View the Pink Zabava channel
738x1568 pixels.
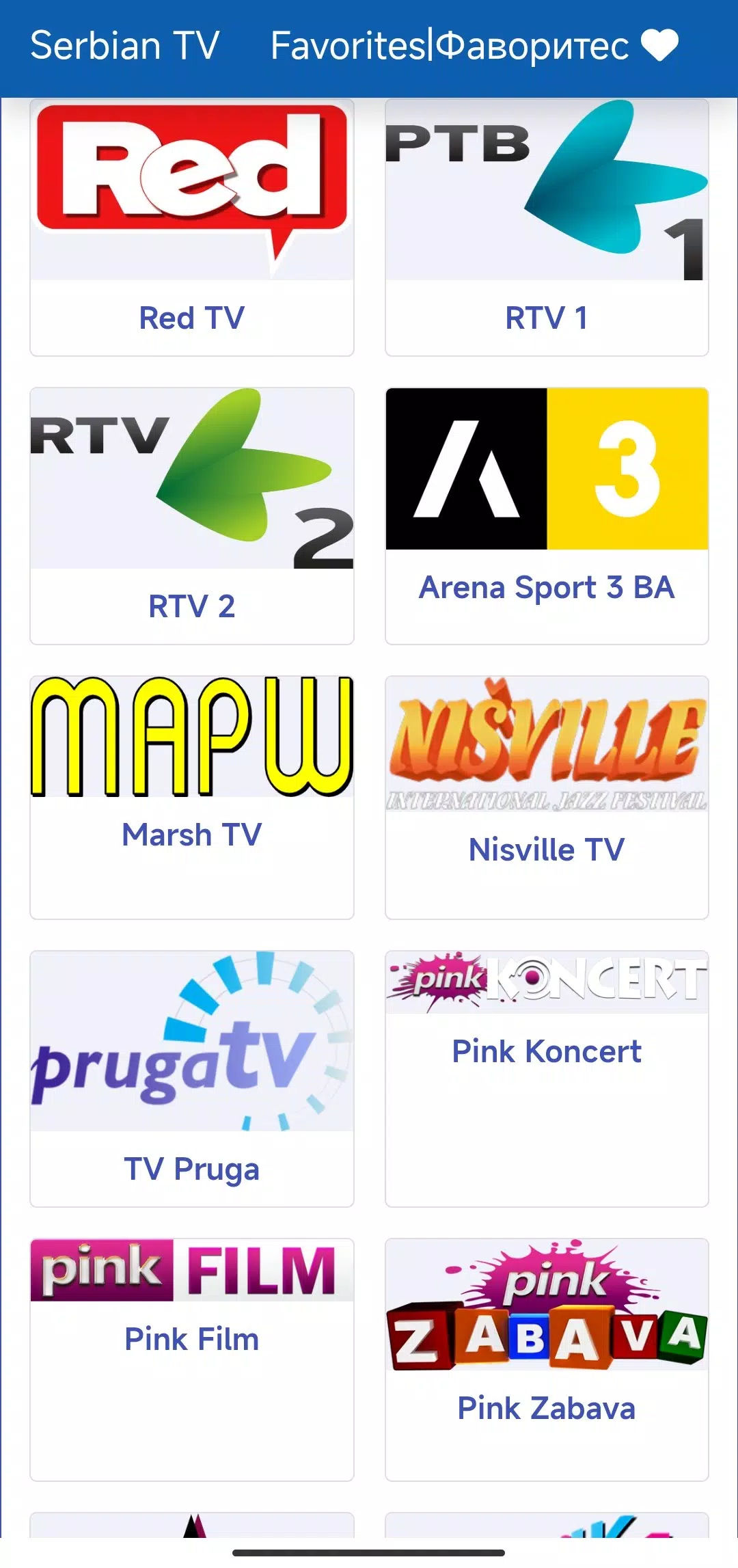(547, 1359)
